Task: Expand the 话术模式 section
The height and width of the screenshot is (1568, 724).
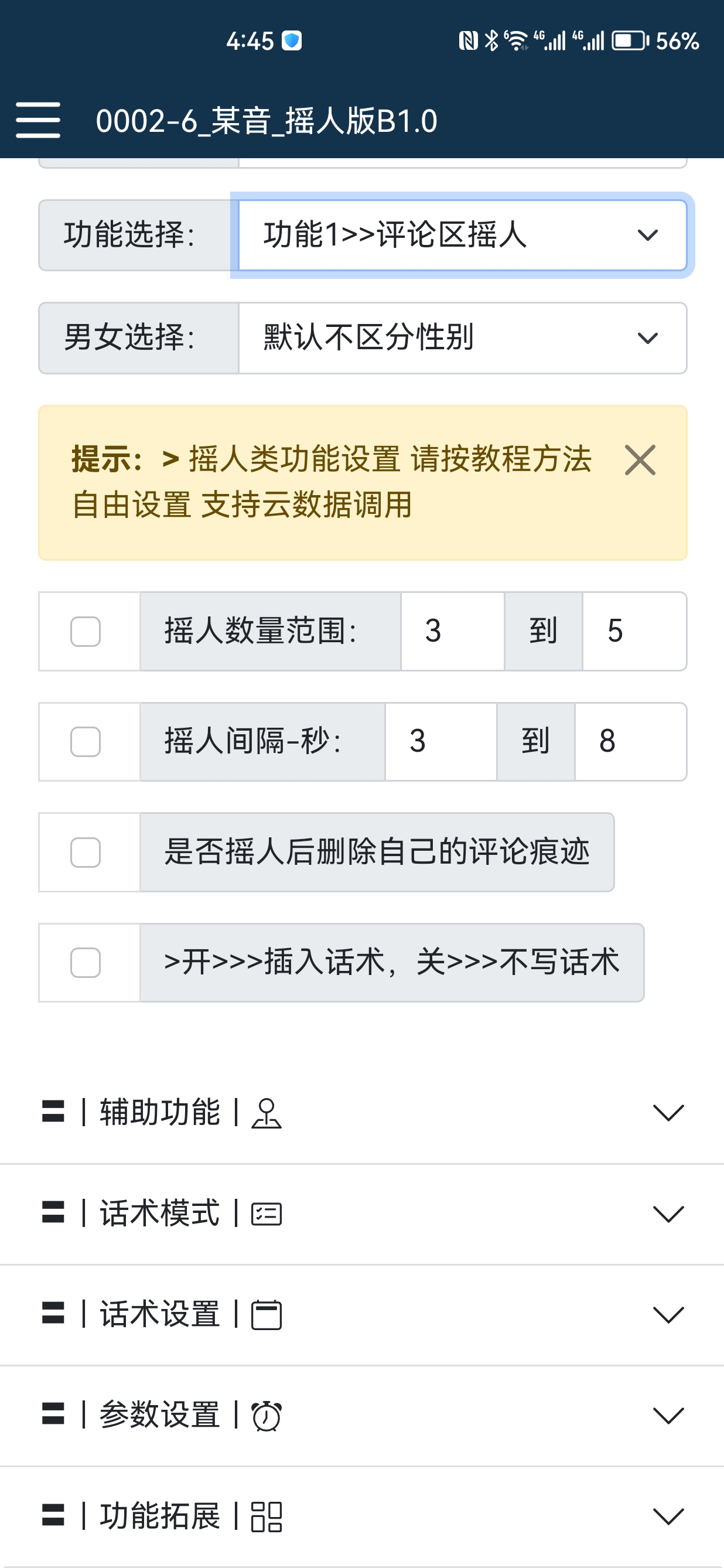Action: click(362, 1214)
